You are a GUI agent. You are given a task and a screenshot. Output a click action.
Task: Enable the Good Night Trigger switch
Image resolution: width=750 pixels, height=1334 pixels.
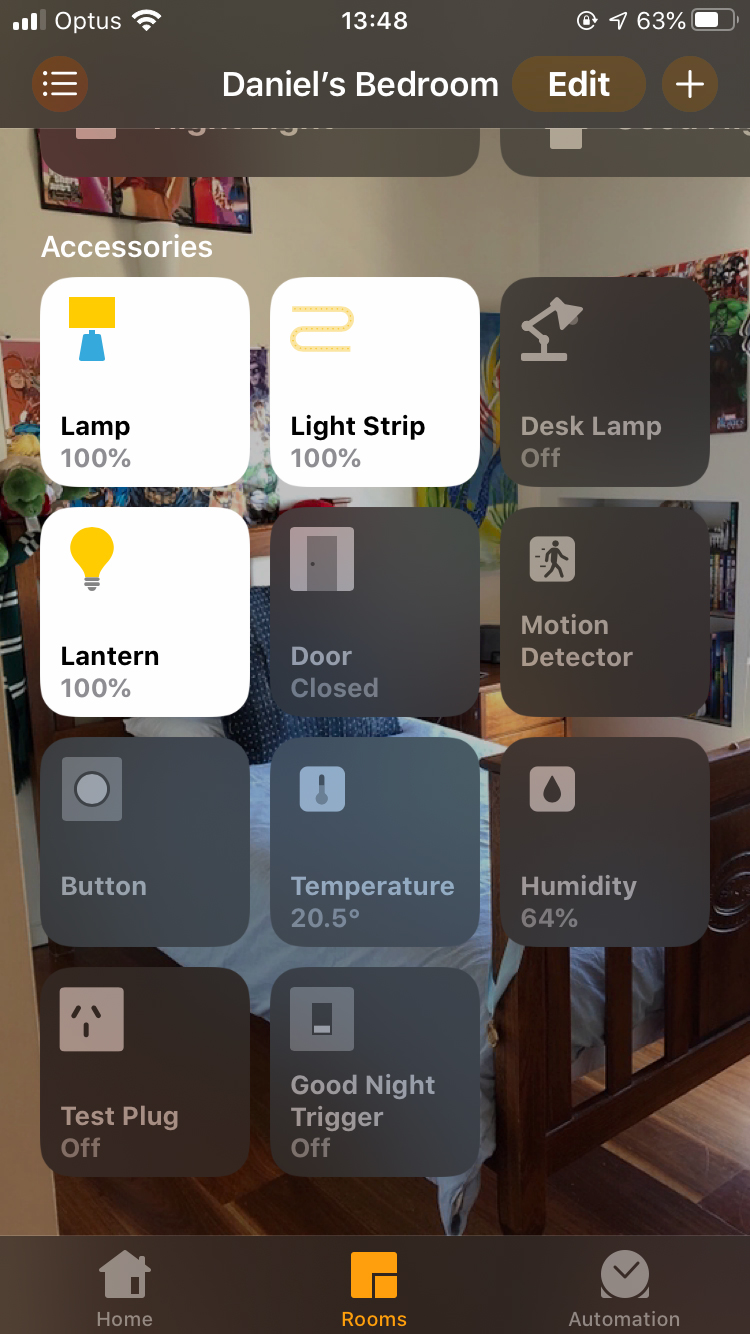375,1072
